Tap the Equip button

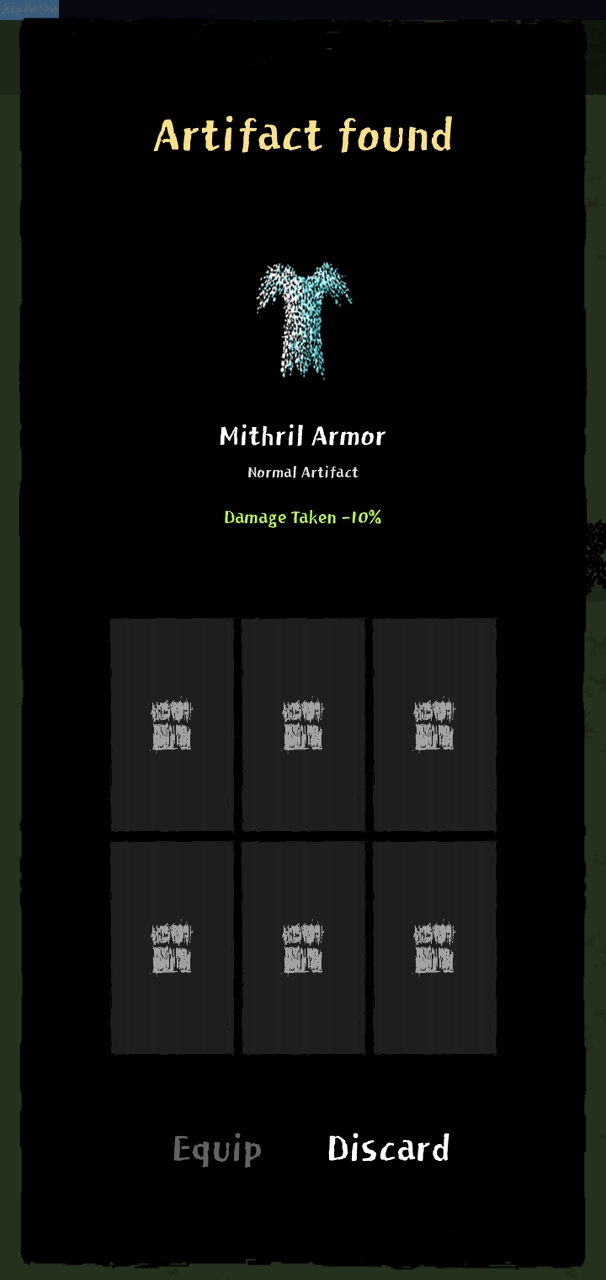217,1150
